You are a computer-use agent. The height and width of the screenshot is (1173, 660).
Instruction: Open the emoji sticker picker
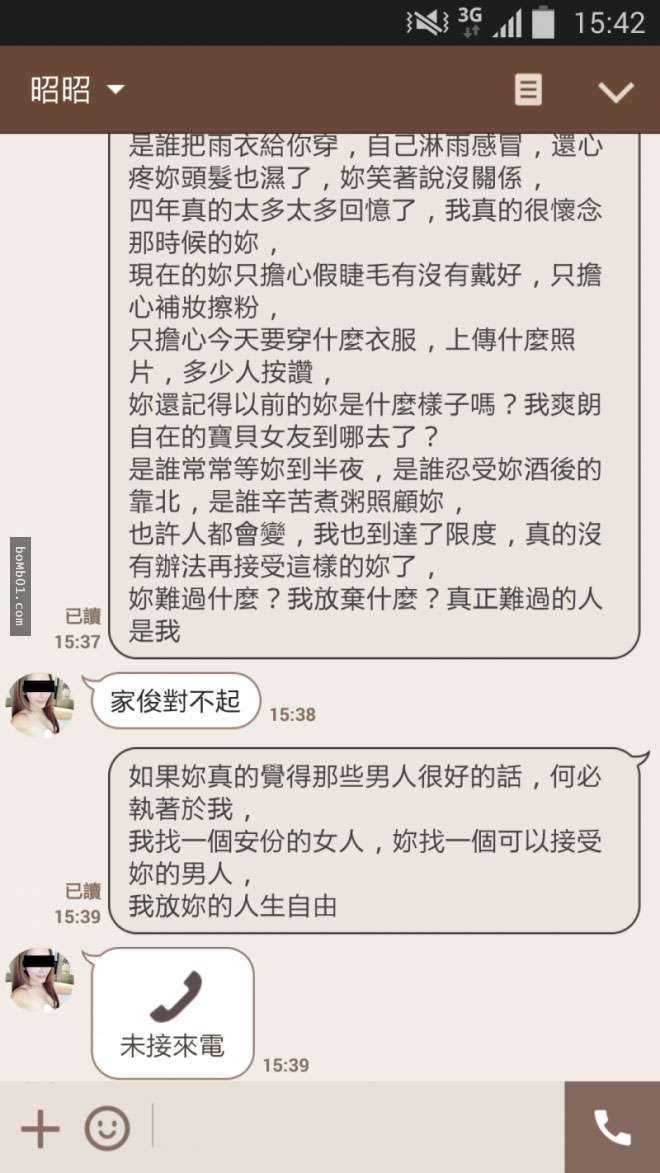click(x=107, y=1129)
